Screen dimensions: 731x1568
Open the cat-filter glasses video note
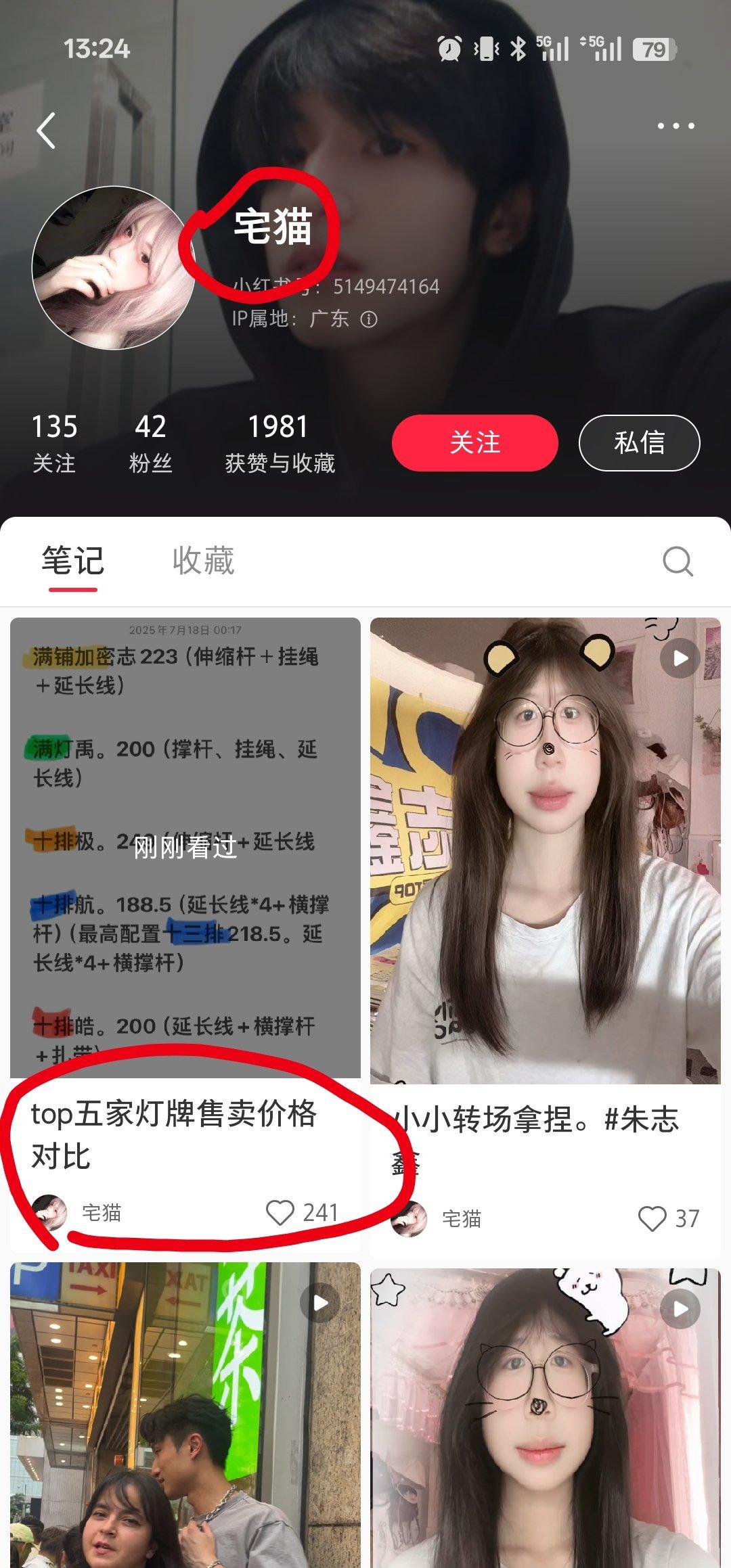pyautogui.click(x=545, y=1417)
